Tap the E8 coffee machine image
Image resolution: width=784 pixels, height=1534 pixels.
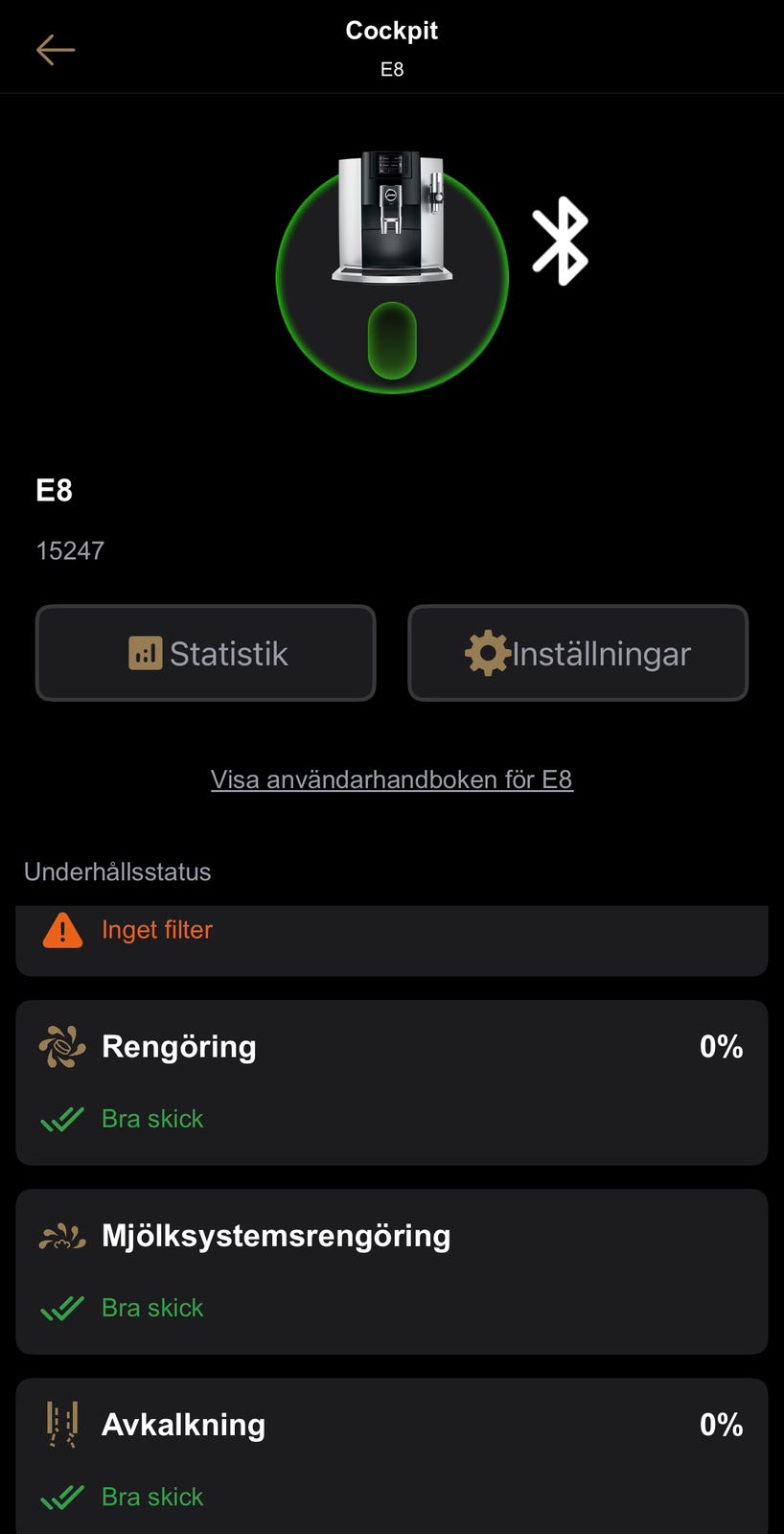392,219
